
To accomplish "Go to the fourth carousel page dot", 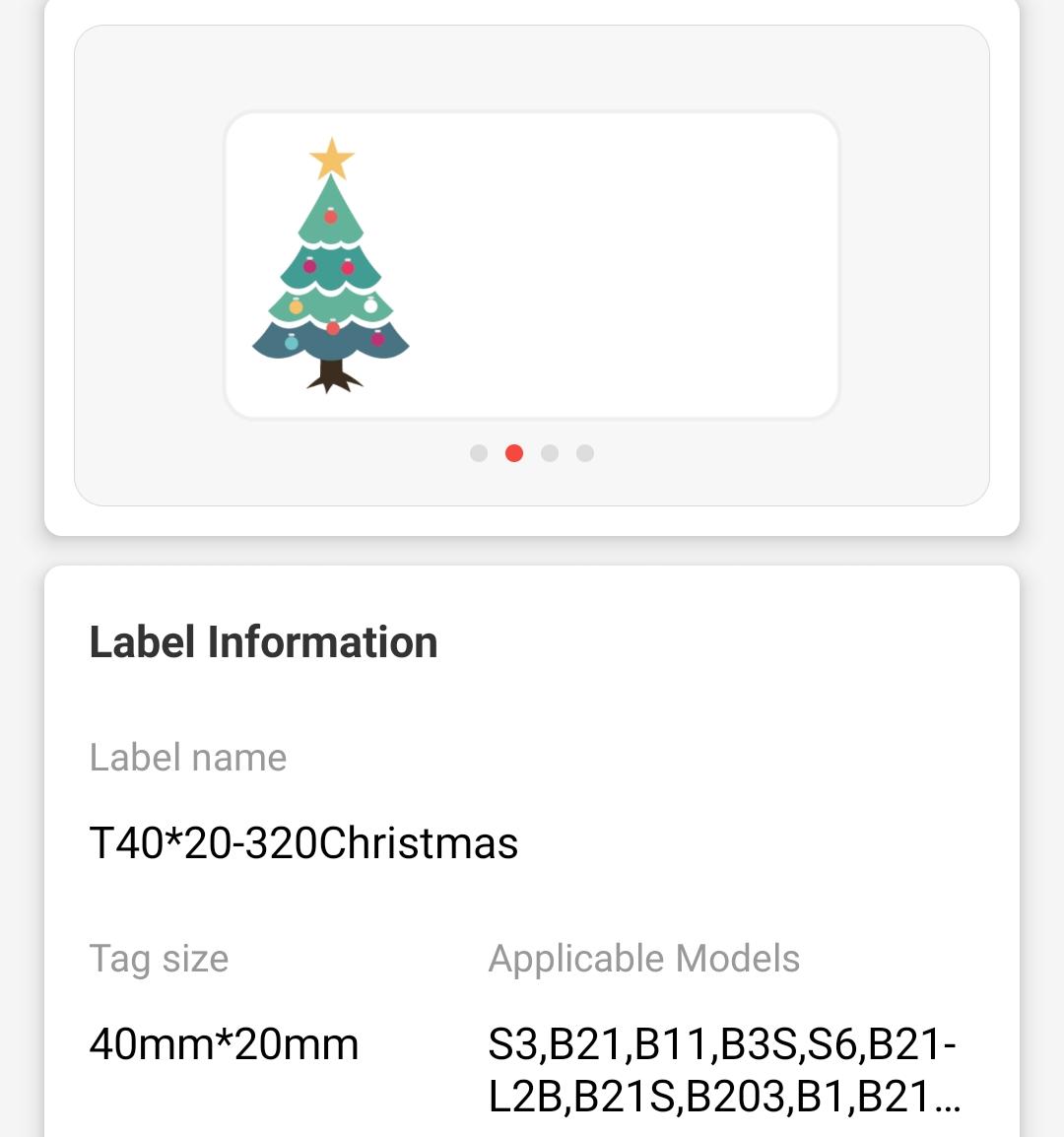I will pyautogui.click(x=585, y=453).
